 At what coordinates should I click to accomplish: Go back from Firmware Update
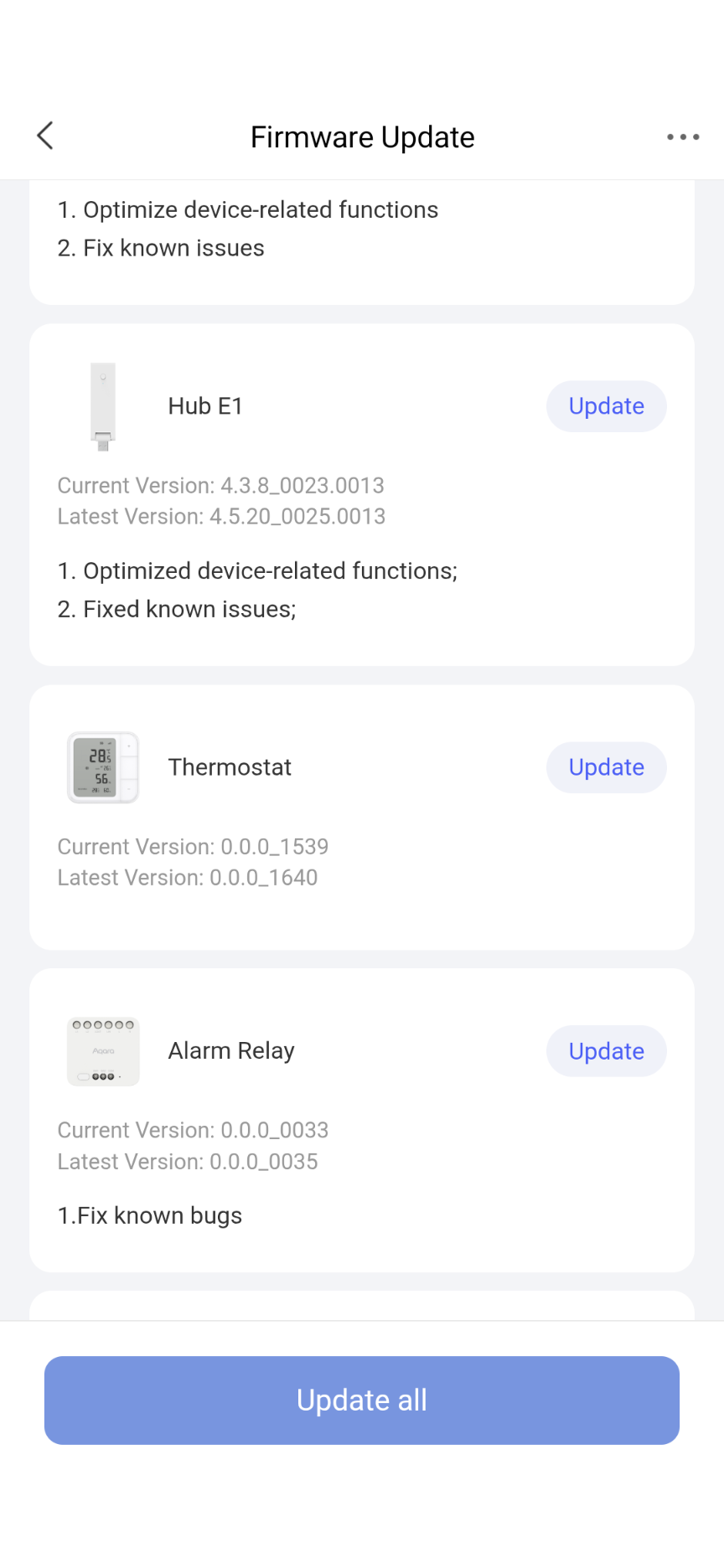[x=45, y=136]
